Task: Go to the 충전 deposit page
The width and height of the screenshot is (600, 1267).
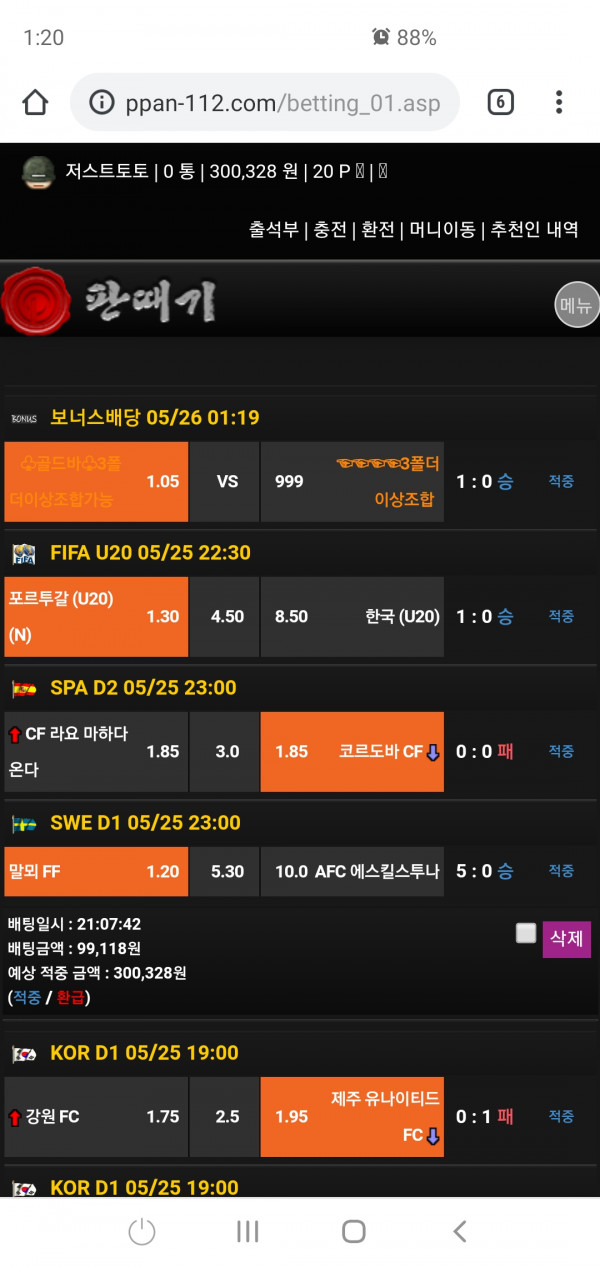Action: coord(330,229)
